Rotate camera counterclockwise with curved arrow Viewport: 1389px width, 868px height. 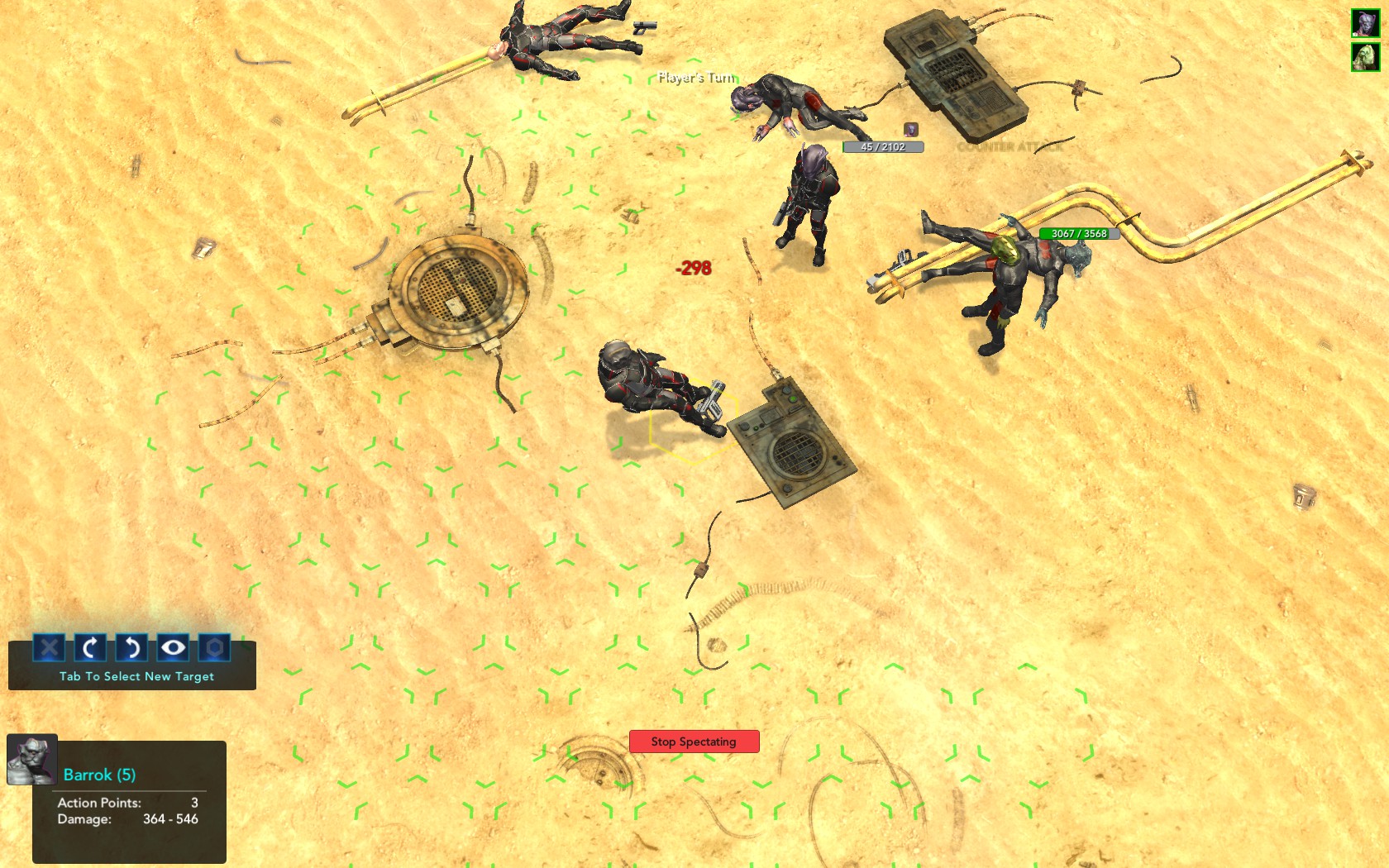coord(131,647)
